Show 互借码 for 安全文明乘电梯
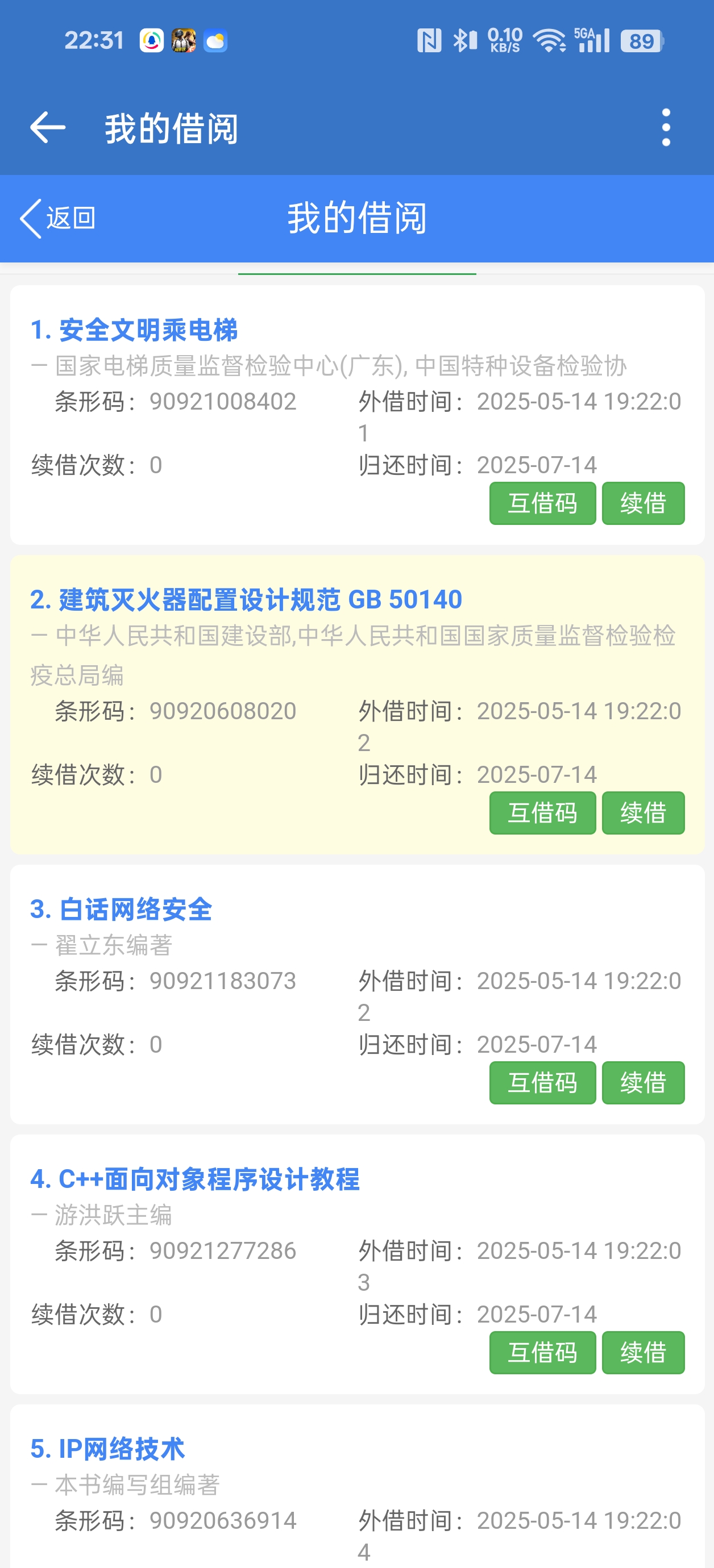Viewport: 714px width, 1568px height. pos(542,503)
